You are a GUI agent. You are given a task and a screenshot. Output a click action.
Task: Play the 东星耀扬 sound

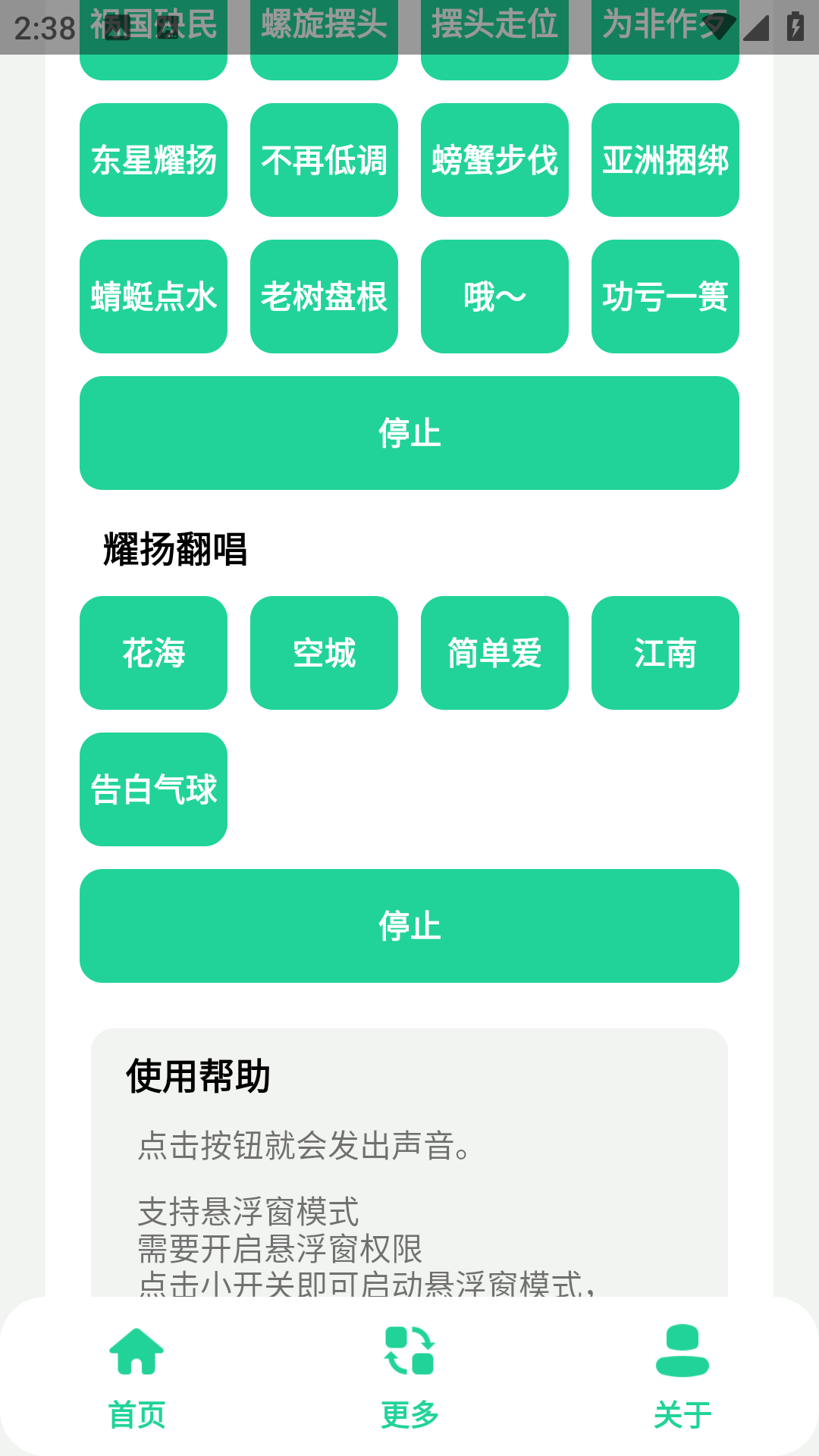tap(152, 160)
